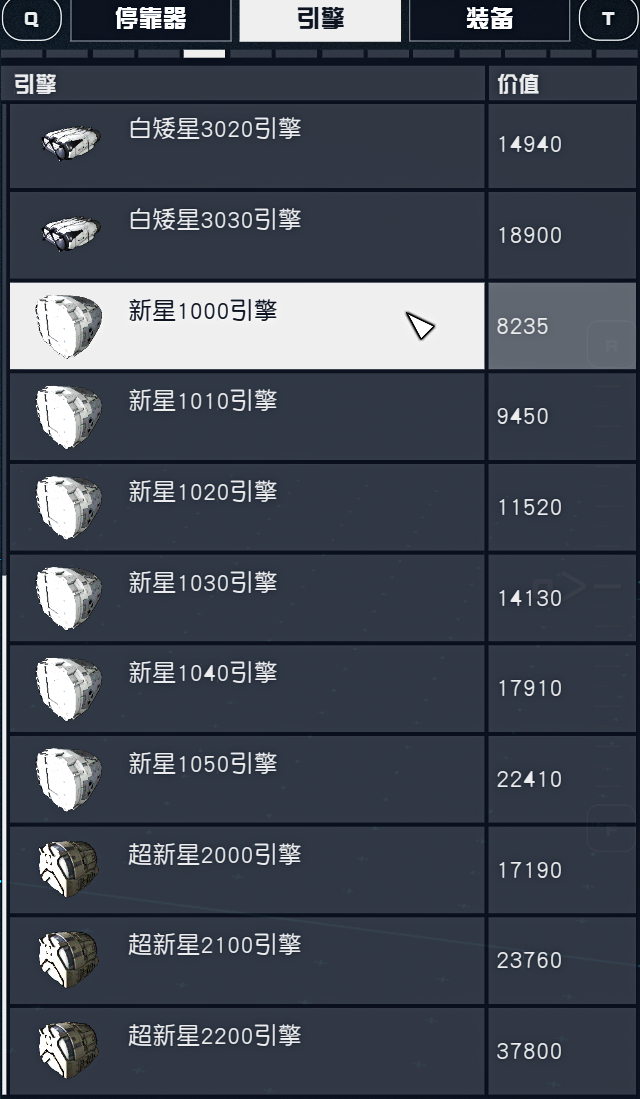This screenshot has height=1099, width=640.
Task: Select the 引擎 tab
Action: point(320,20)
